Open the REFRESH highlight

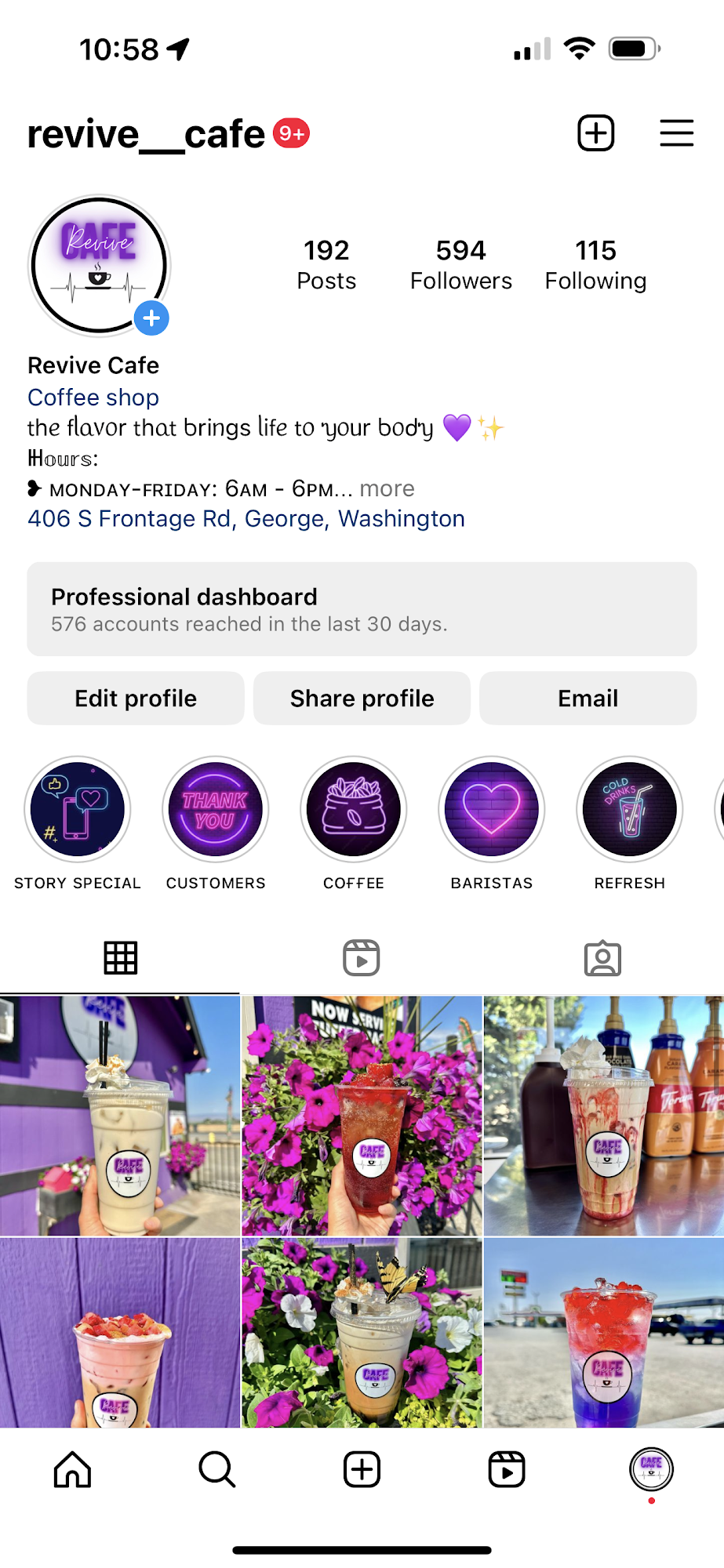[630, 810]
